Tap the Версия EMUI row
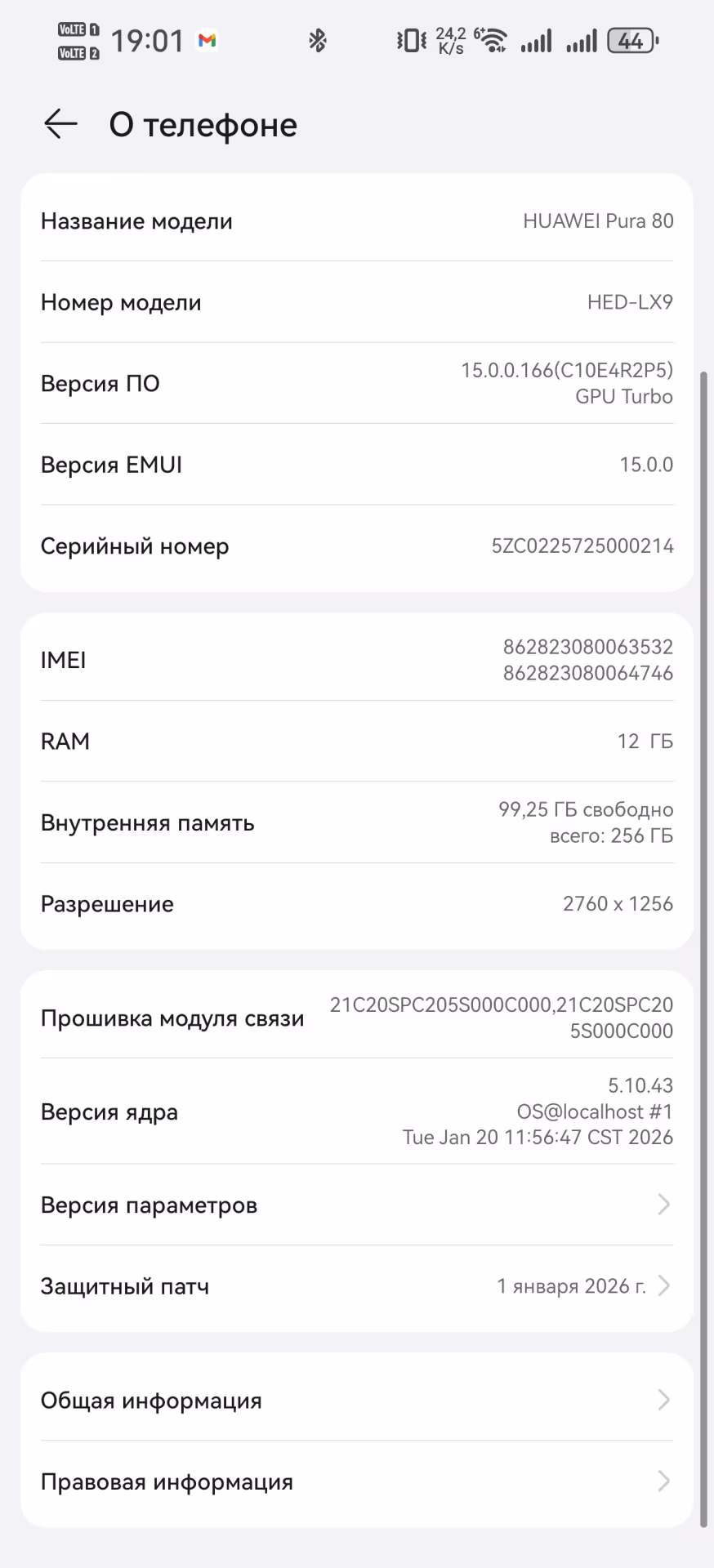The image size is (714, 1568). click(357, 464)
